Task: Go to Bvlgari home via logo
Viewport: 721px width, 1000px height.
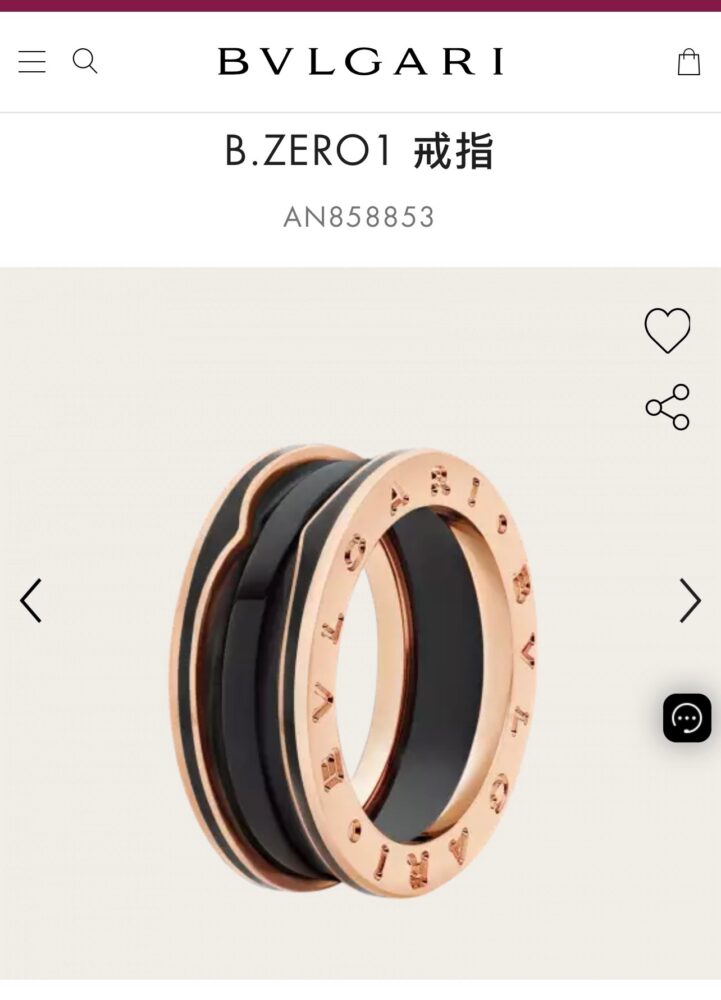Action: pos(360,62)
